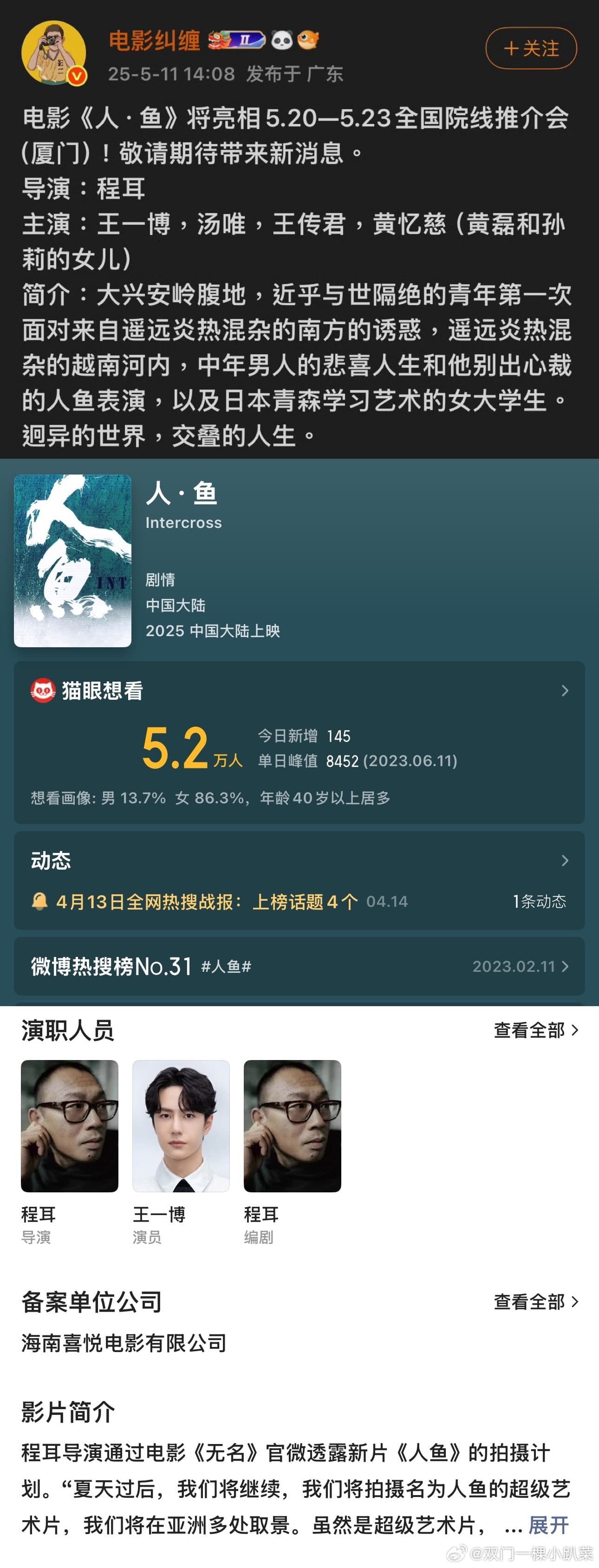
Task: Follow the 电影纠缠 account
Action: pyautogui.click(x=531, y=48)
